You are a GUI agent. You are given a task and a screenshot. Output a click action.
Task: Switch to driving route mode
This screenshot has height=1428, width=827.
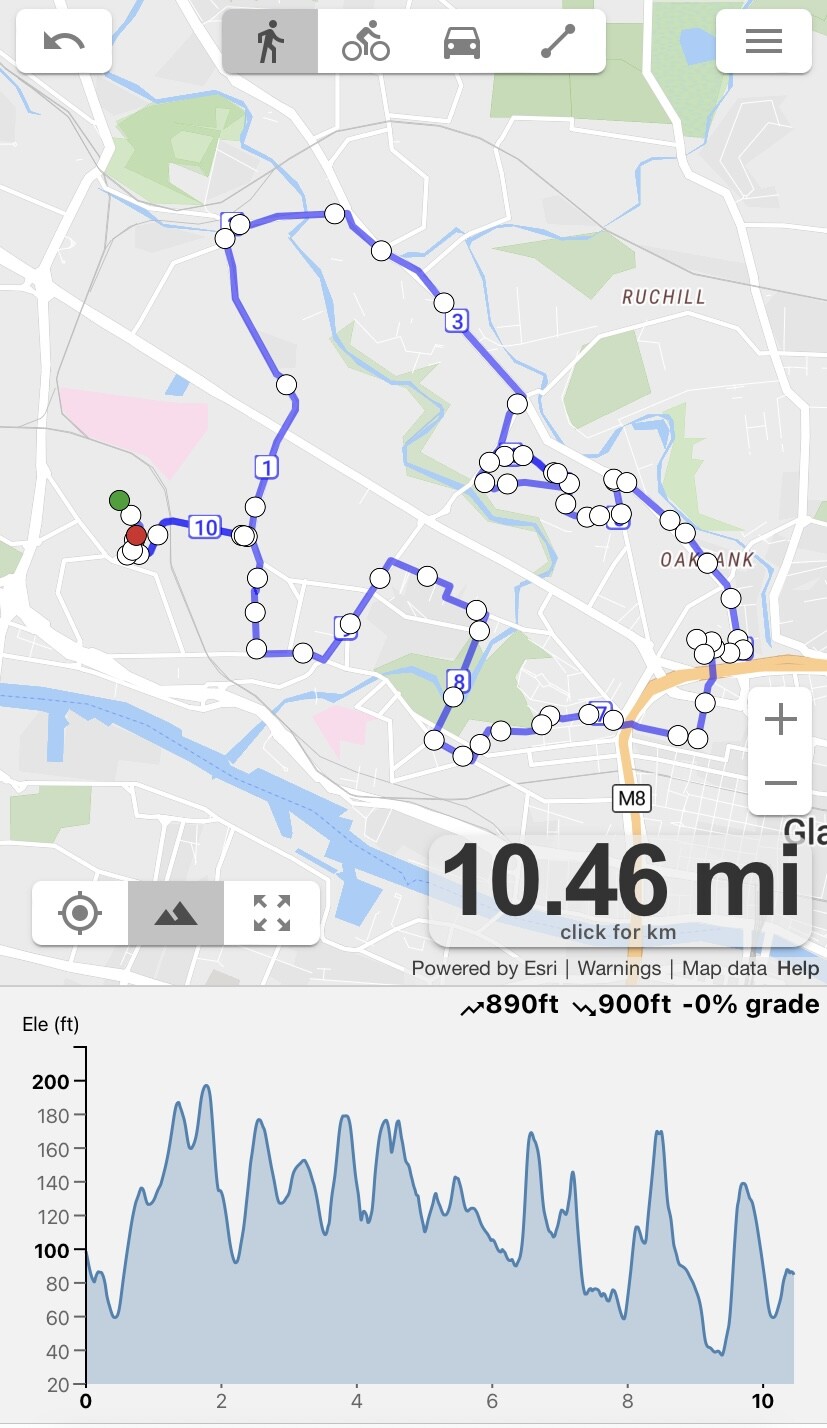(x=462, y=42)
